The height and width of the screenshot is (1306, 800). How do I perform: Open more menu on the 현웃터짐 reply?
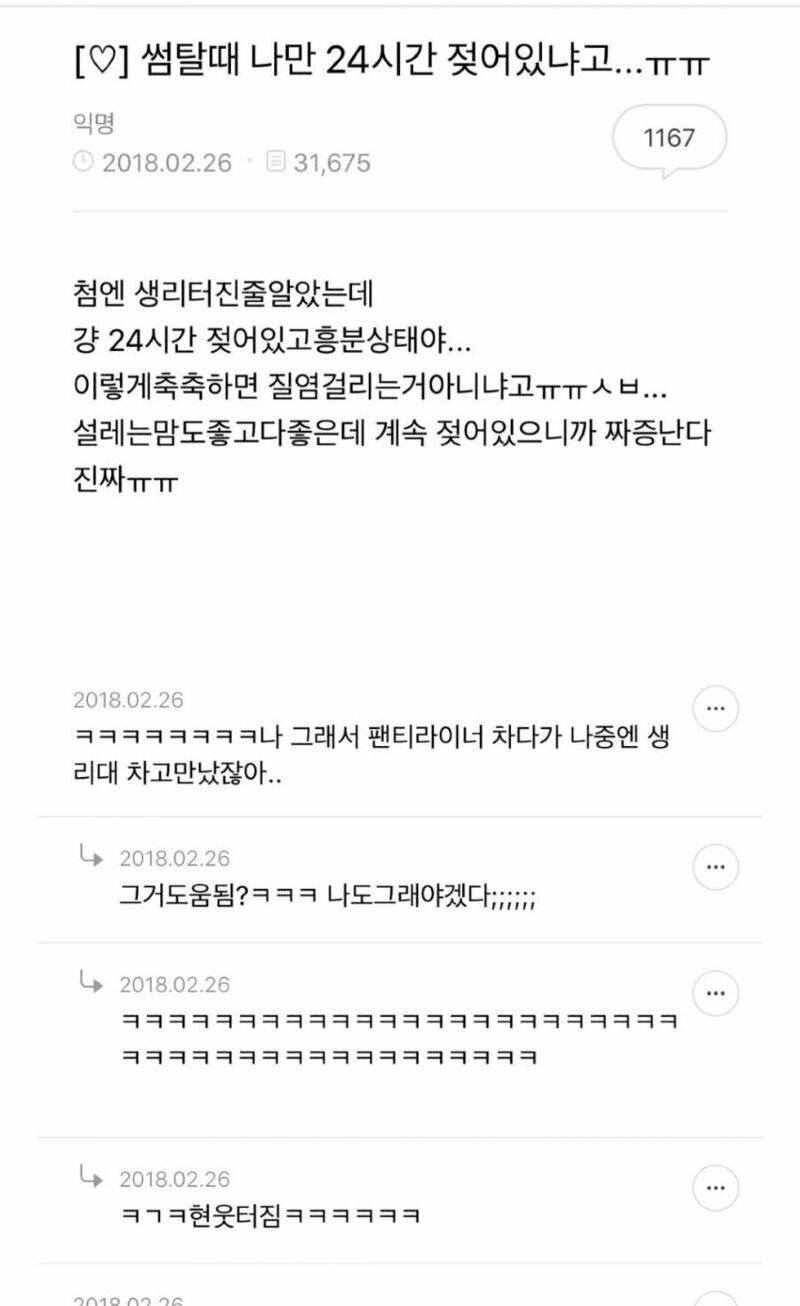(x=715, y=1188)
